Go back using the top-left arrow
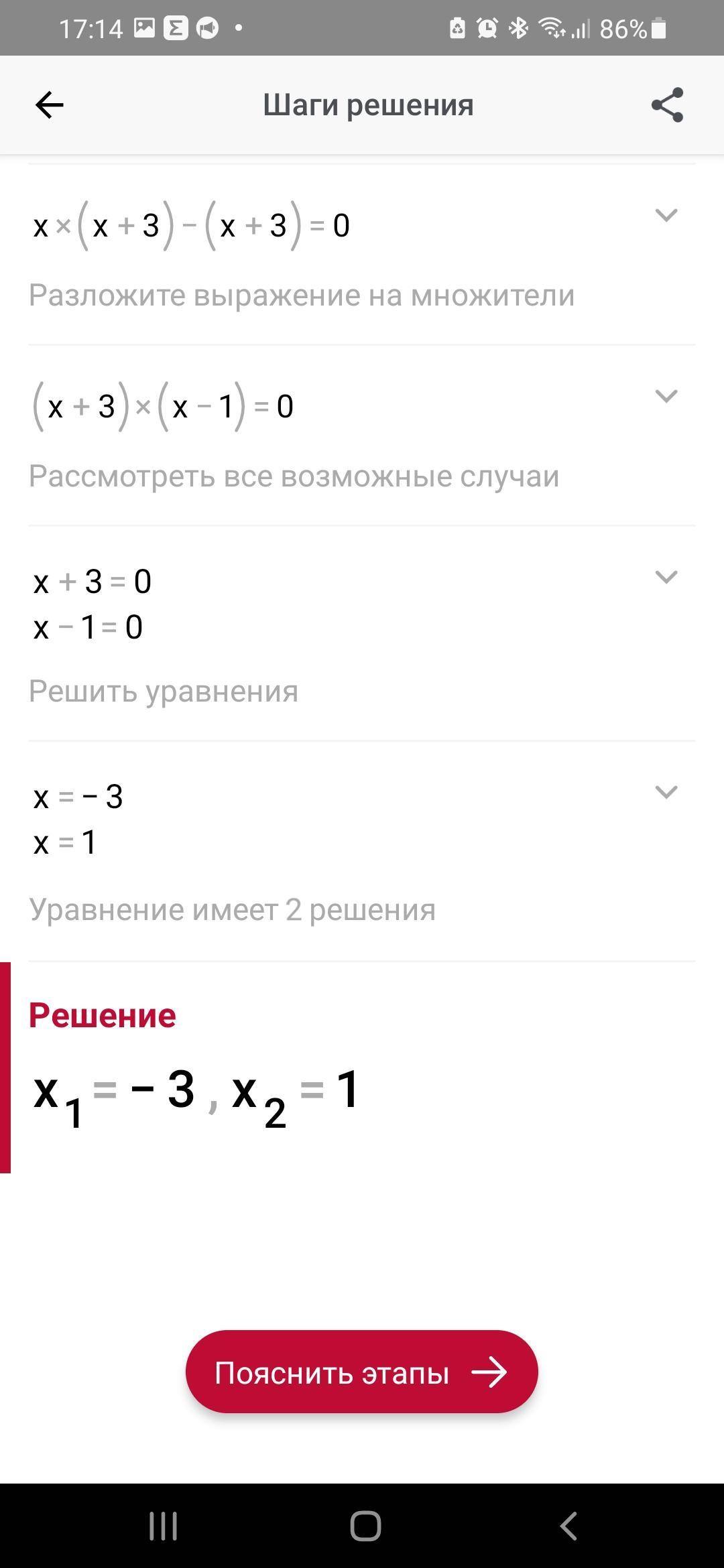Image resolution: width=724 pixels, height=1568 pixels. (50, 105)
